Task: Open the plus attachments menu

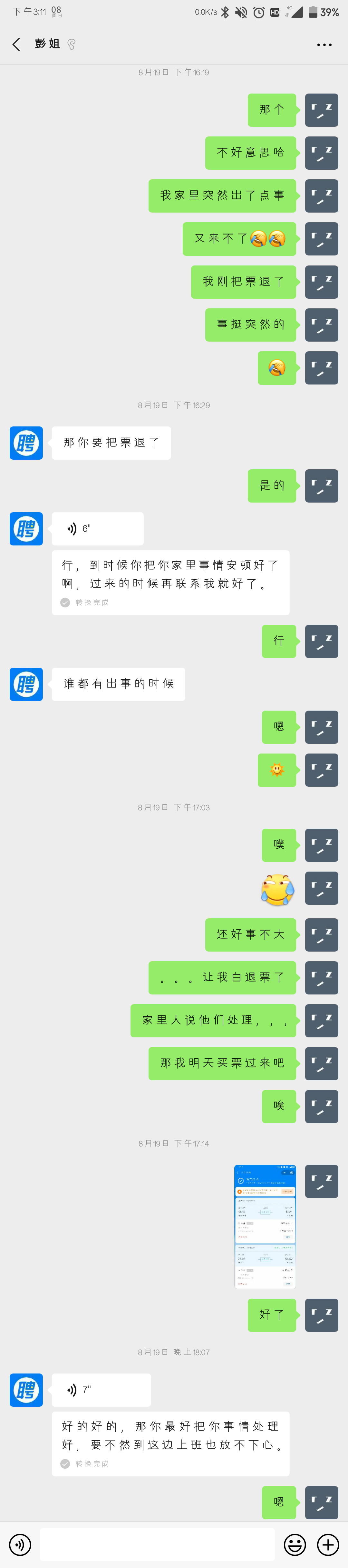Action: (x=328, y=1544)
